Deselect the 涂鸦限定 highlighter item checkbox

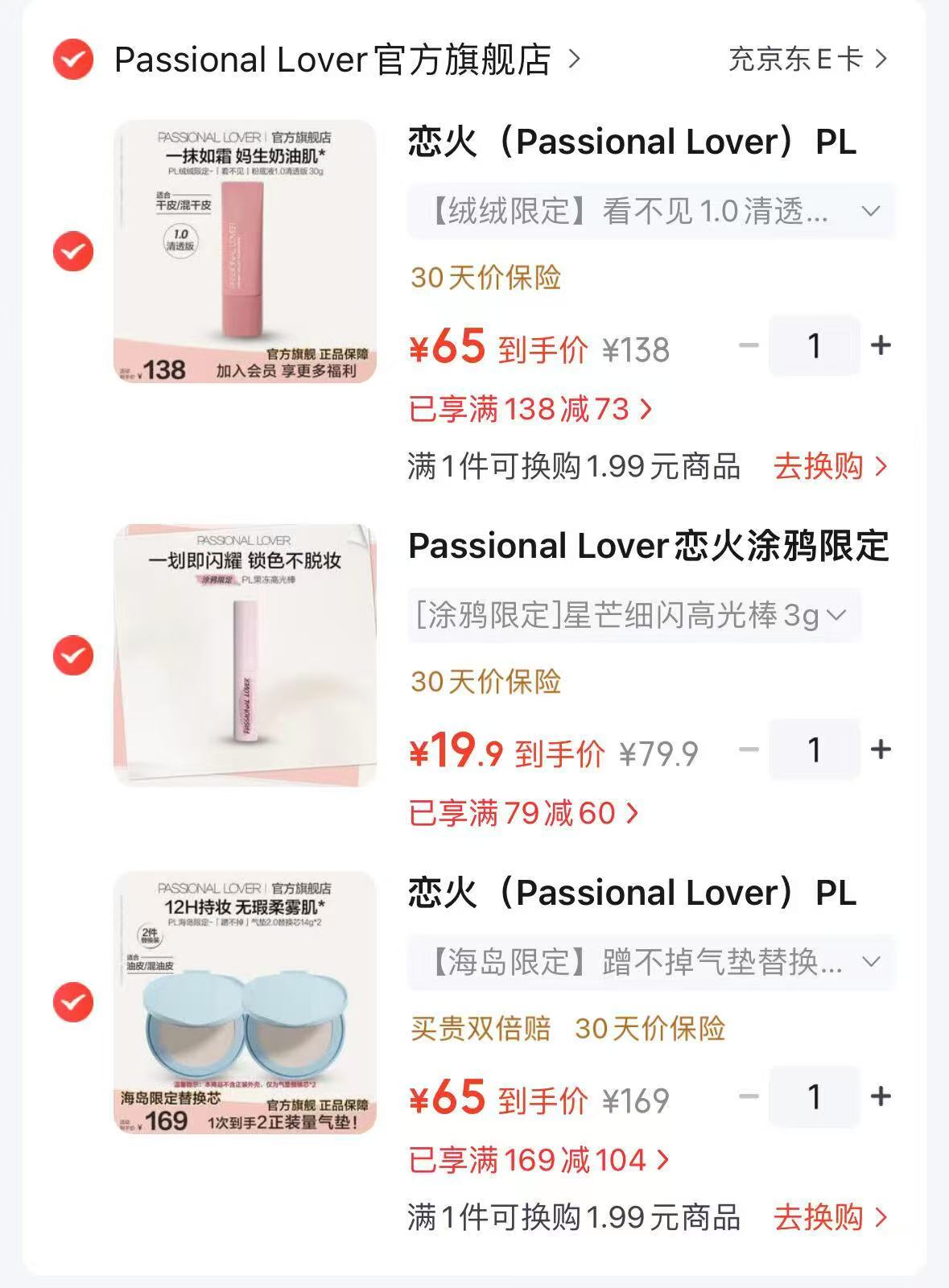73,654
